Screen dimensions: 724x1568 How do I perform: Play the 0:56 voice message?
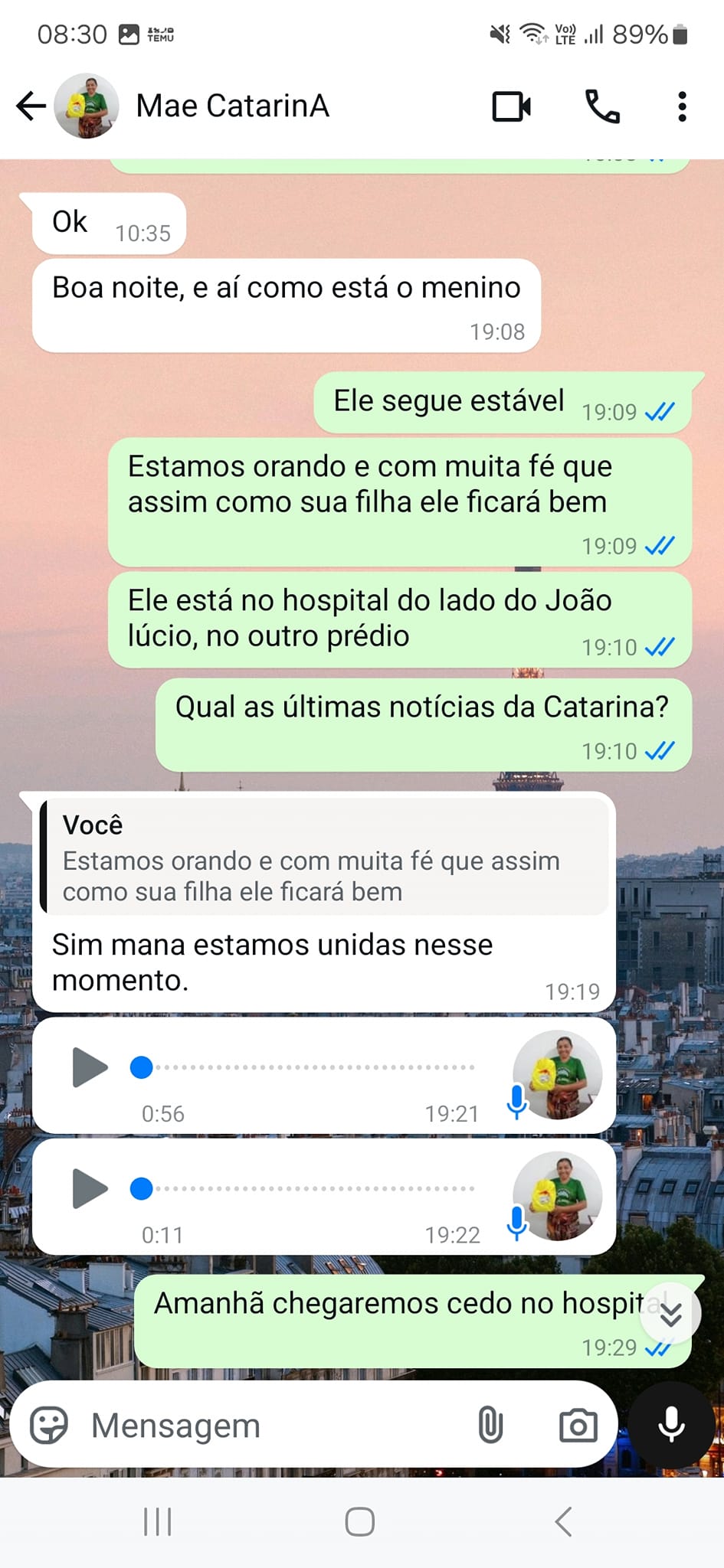(90, 1067)
